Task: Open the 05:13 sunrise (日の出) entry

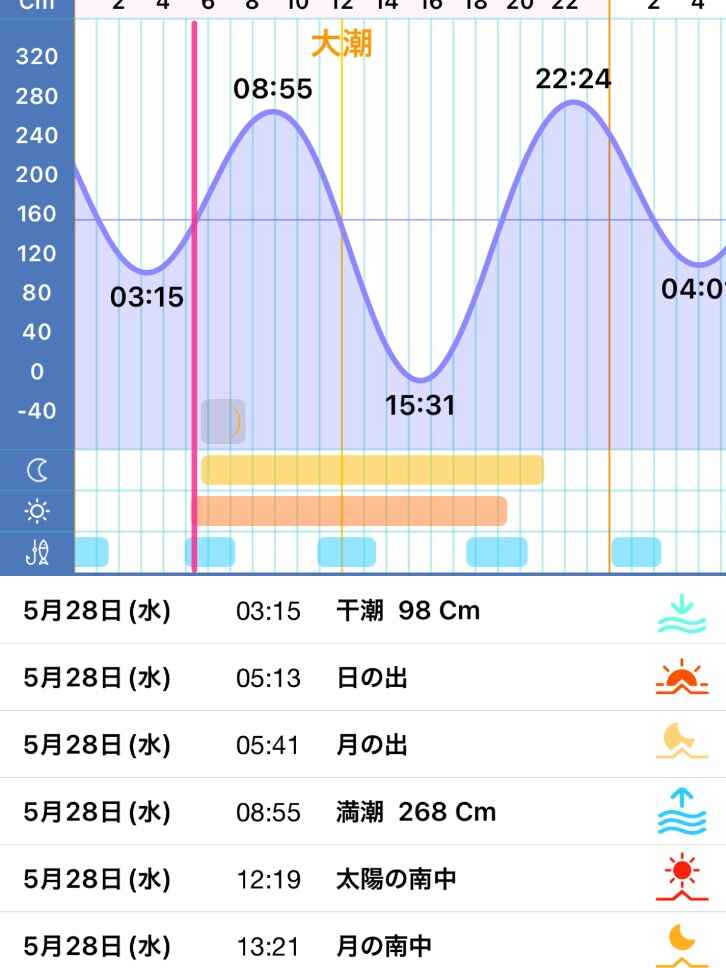Action: [363, 678]
